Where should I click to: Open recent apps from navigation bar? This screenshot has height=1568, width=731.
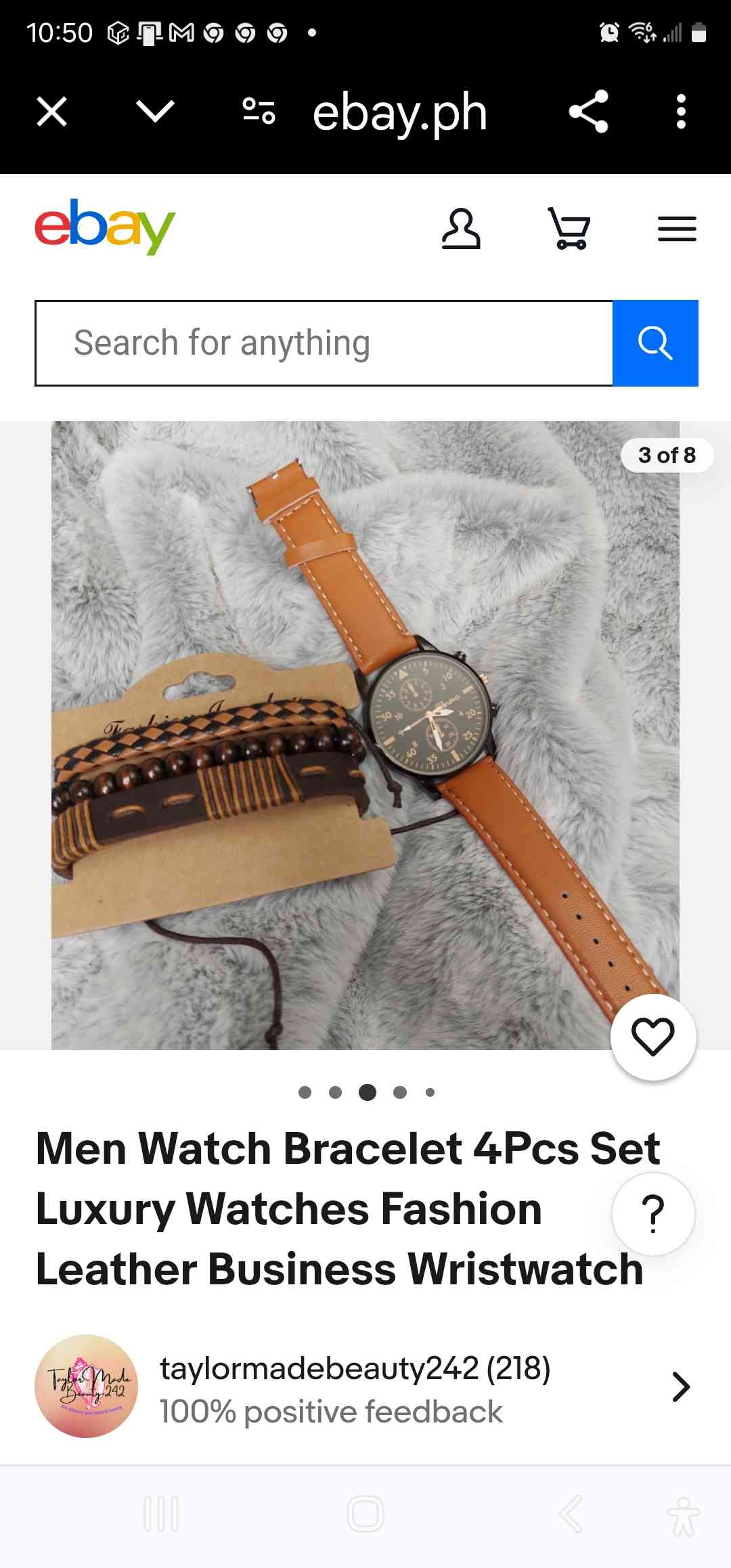click(161, 1514)
